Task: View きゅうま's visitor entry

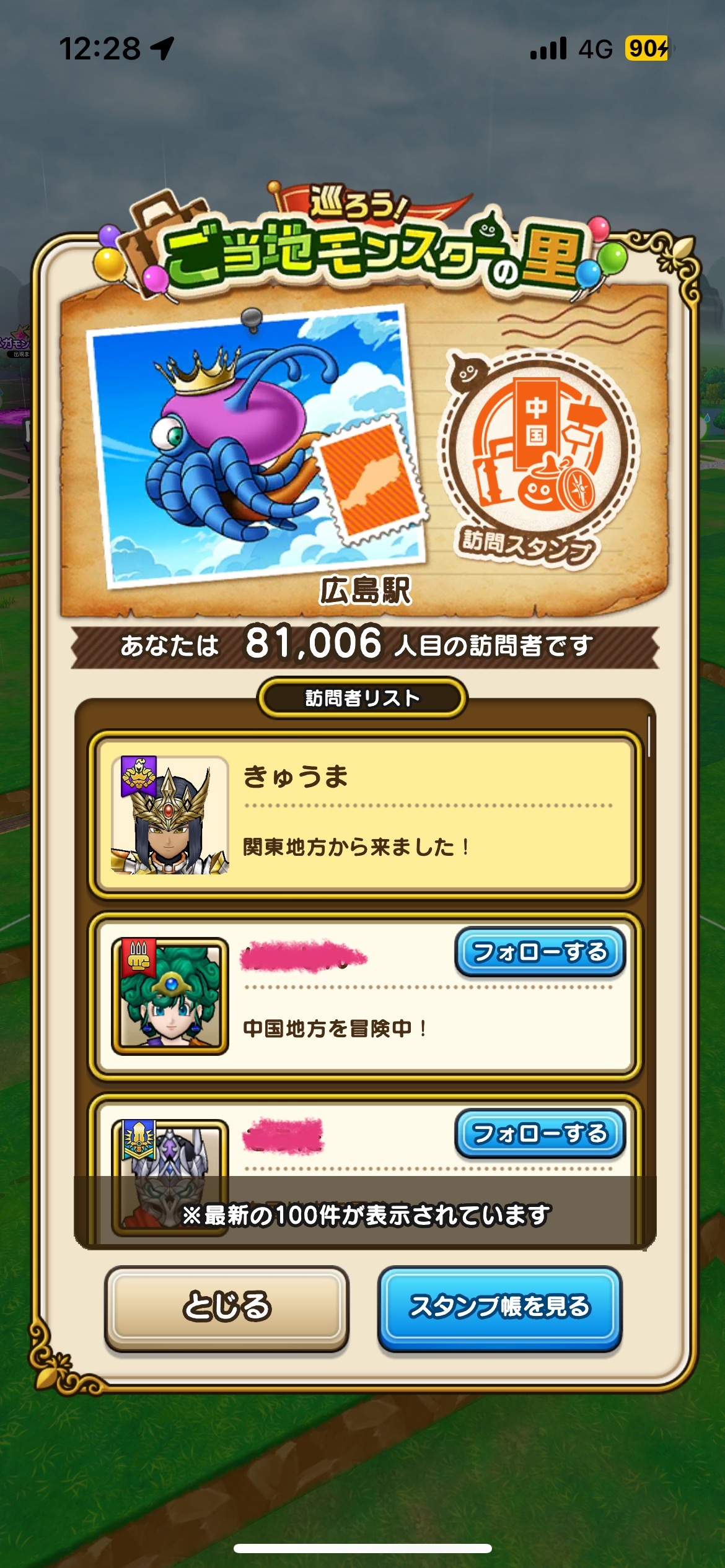Action: [x=364, y=814]
